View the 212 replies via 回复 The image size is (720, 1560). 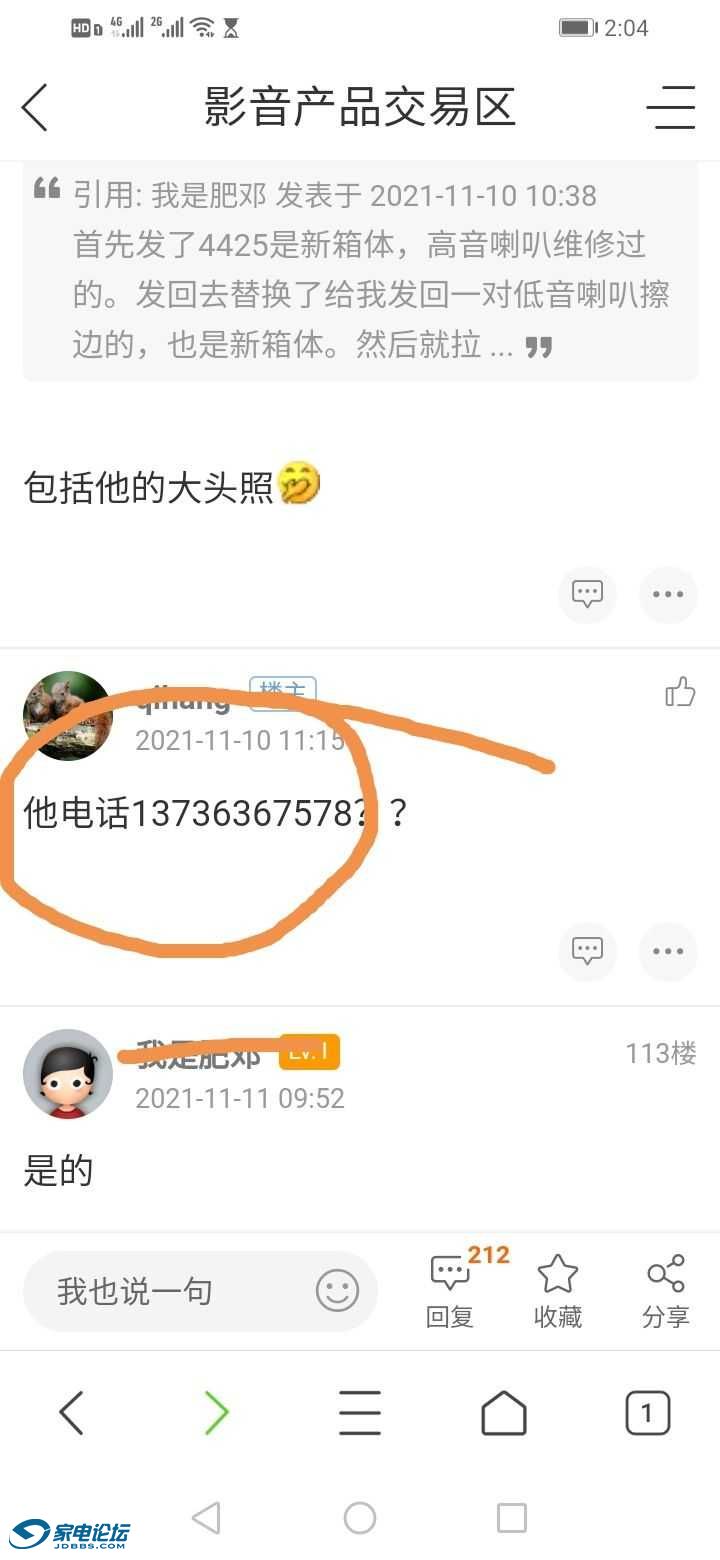tap(450, 1290)
